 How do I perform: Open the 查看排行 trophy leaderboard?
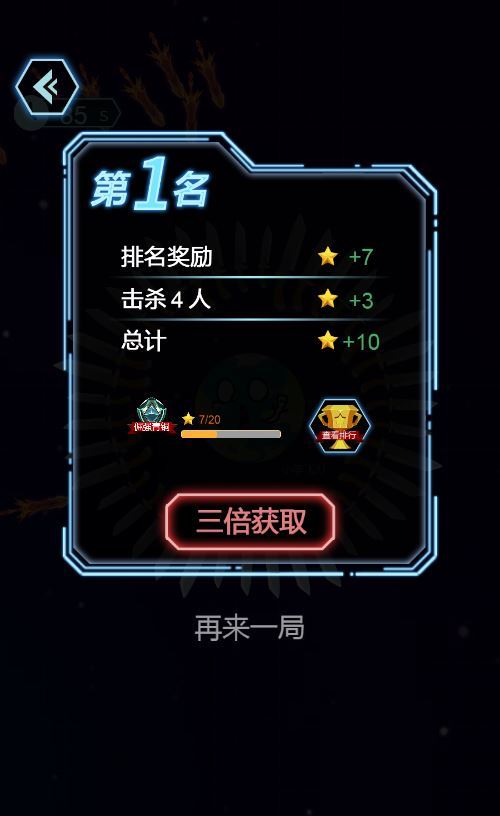coord(339,426)
